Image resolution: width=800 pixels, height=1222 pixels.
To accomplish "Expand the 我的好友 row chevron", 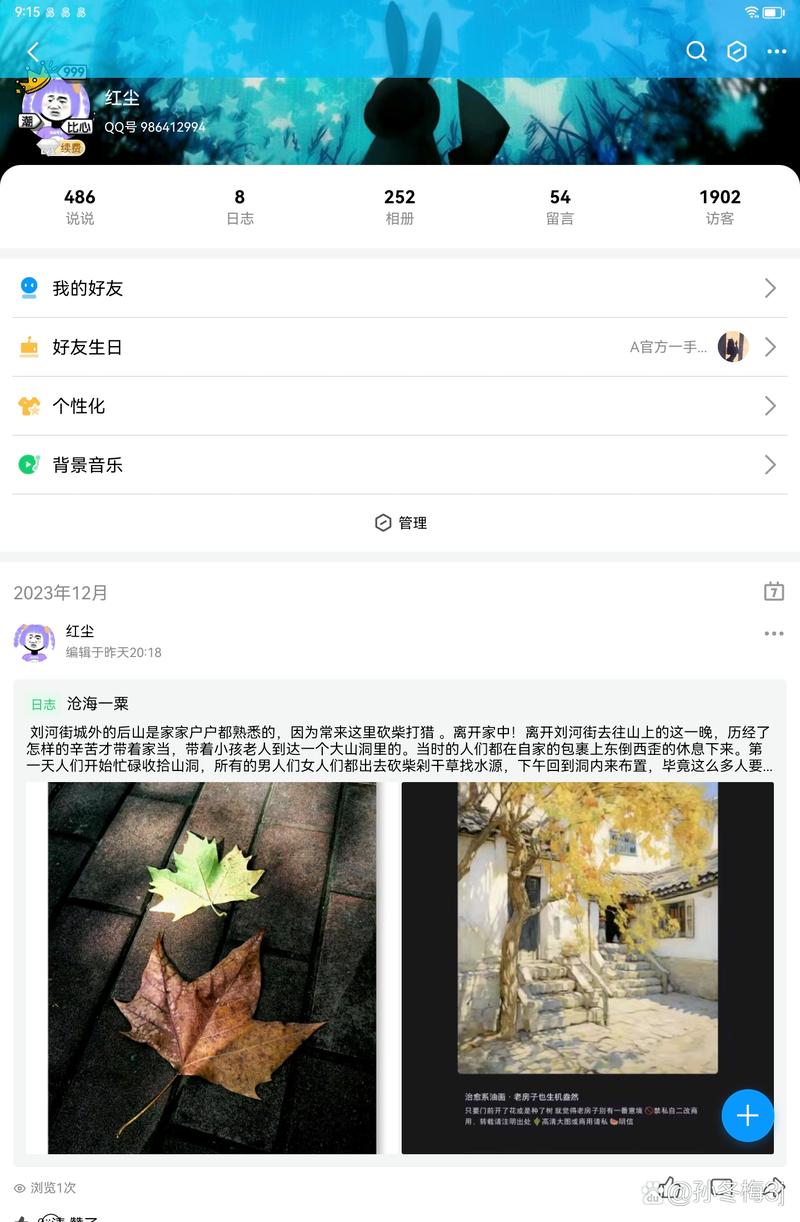I will point(770,287).
